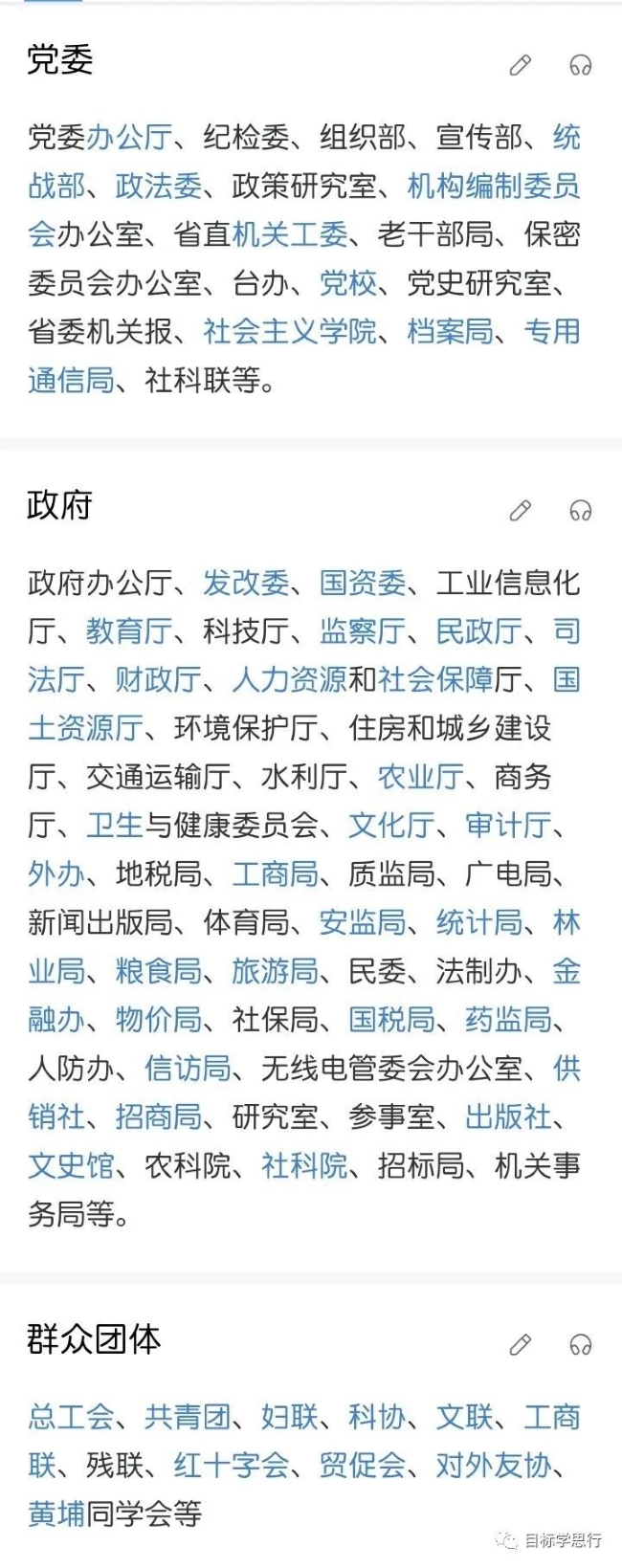Follow the 档案局 link
The image size is (622, 1568).
(450, 331)
